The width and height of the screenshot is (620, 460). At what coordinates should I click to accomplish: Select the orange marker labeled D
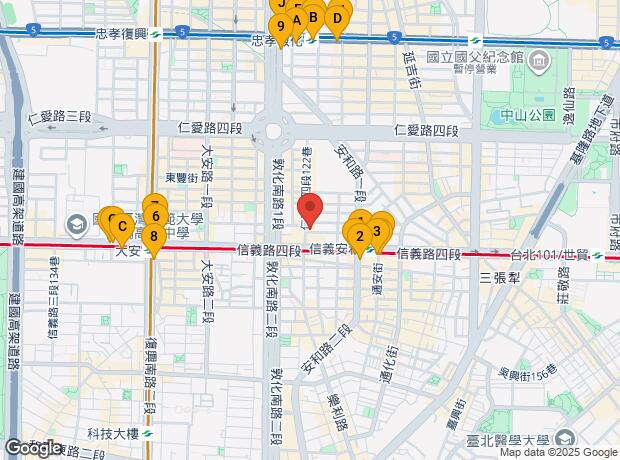pyautogui.click(x=337, y=18)
